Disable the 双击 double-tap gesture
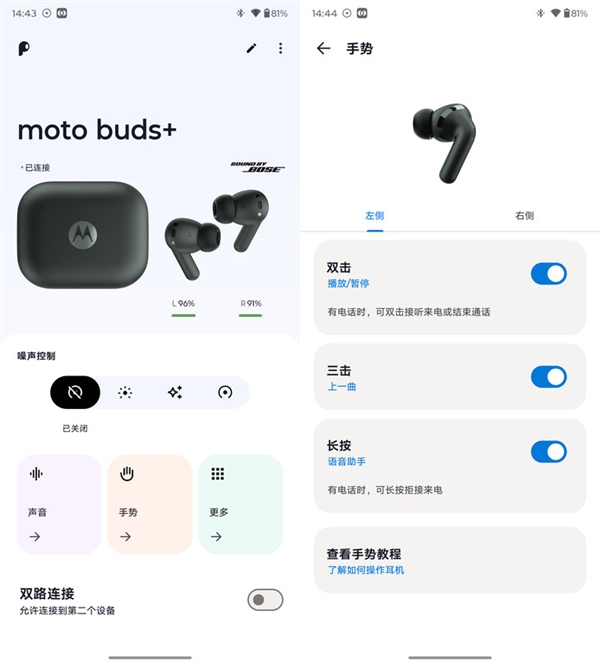The image size is (600, 666). 548,274
